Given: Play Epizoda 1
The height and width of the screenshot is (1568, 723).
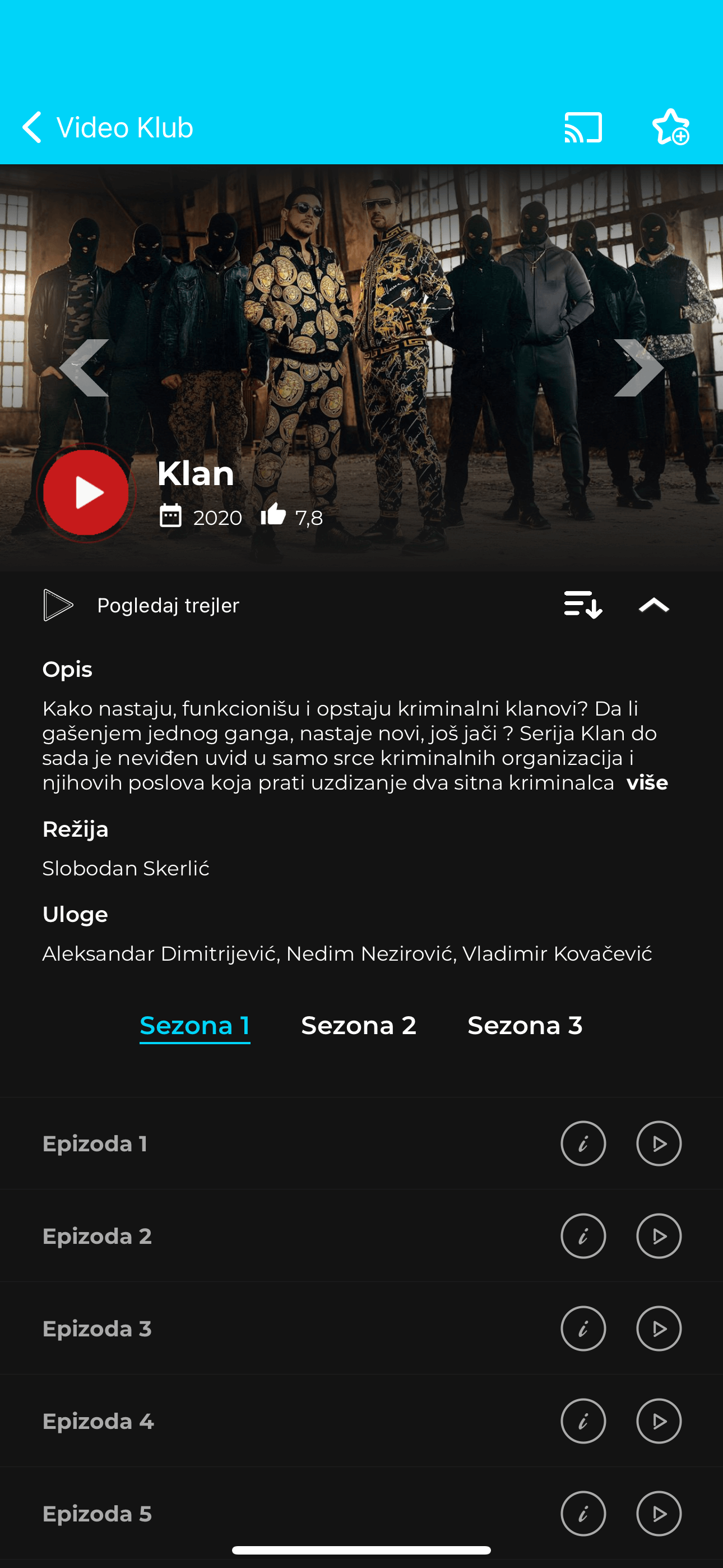Looking at the screenshot, I should click(x=659, y=1143).
